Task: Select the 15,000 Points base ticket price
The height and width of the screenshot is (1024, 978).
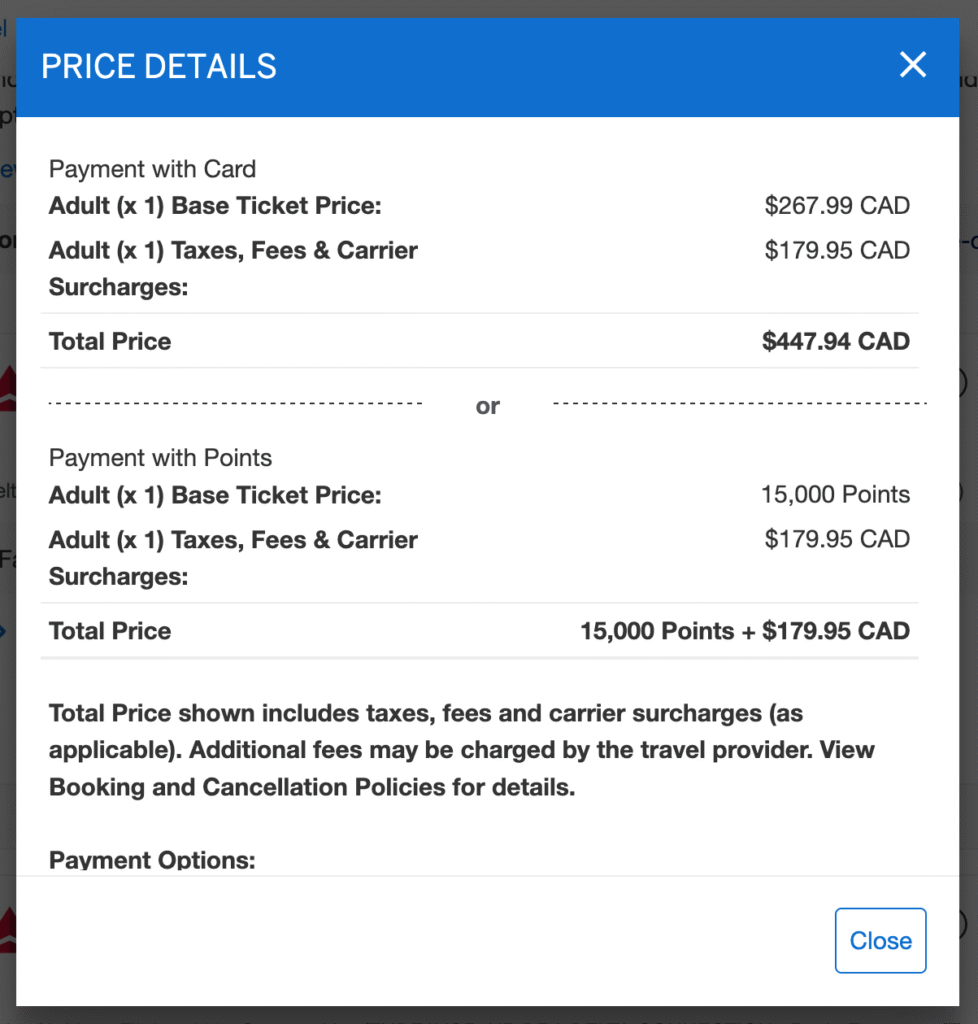Action: (834, 494)
